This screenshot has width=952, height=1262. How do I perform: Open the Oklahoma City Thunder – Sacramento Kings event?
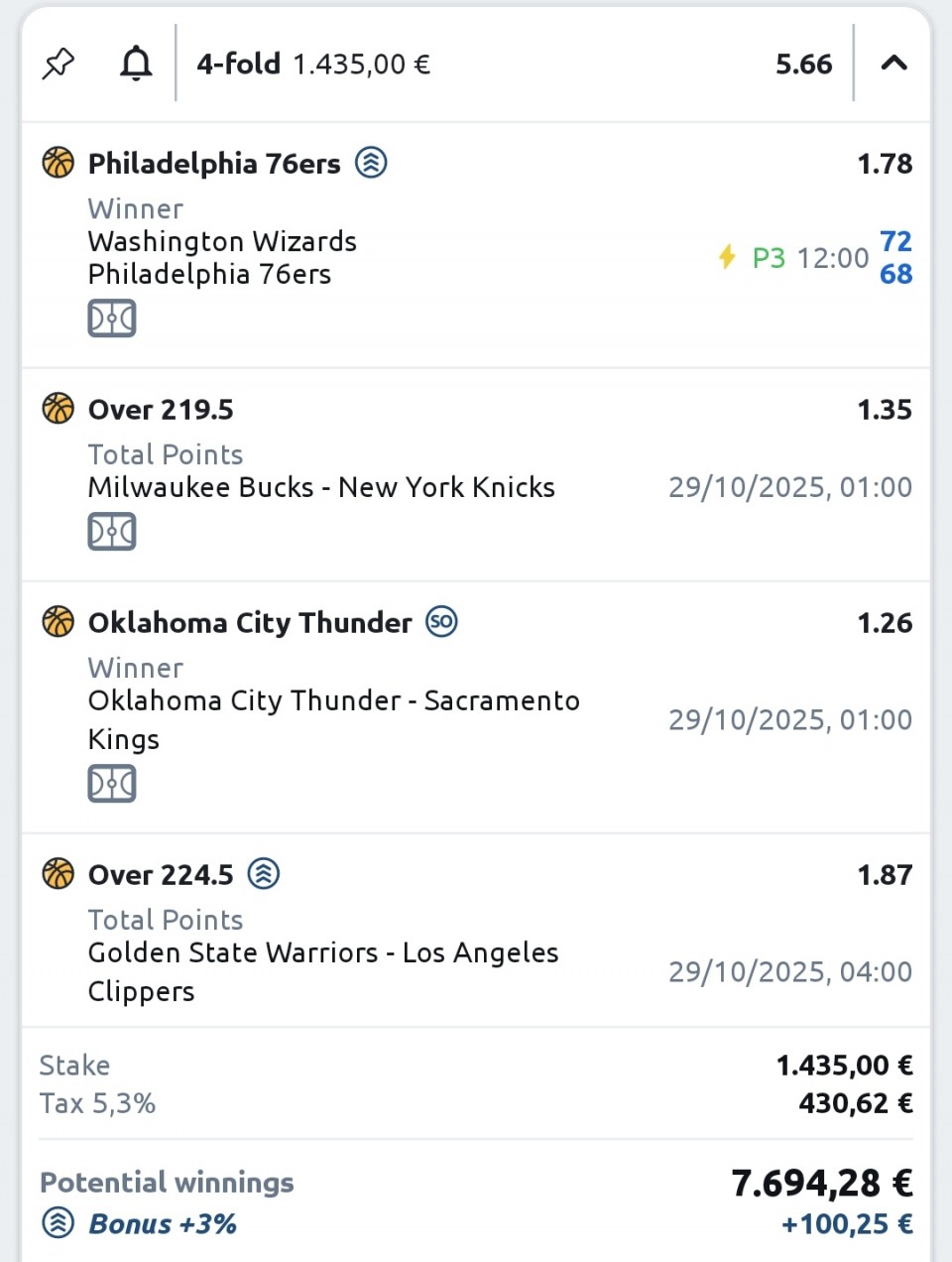(x=333, y=719)
